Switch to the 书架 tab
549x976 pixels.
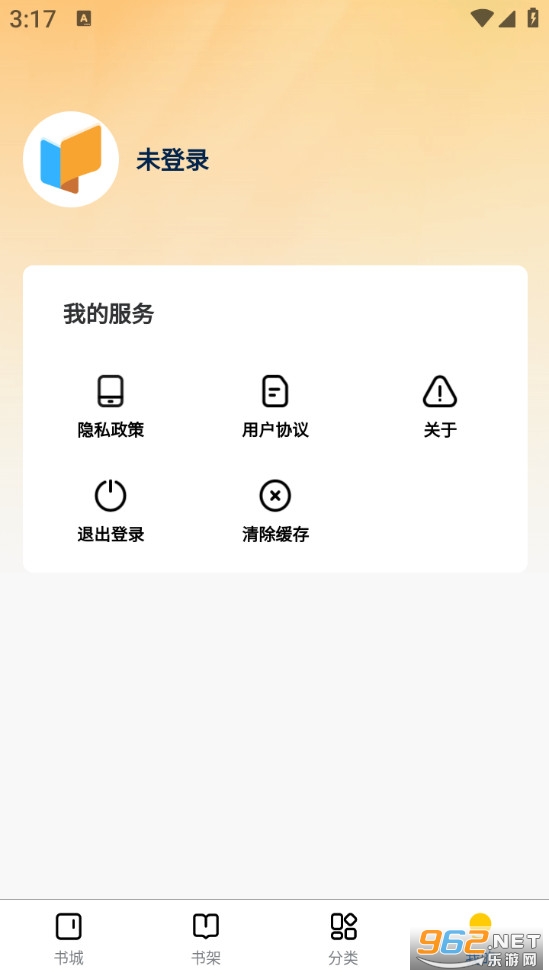click(x=206, y=939)
